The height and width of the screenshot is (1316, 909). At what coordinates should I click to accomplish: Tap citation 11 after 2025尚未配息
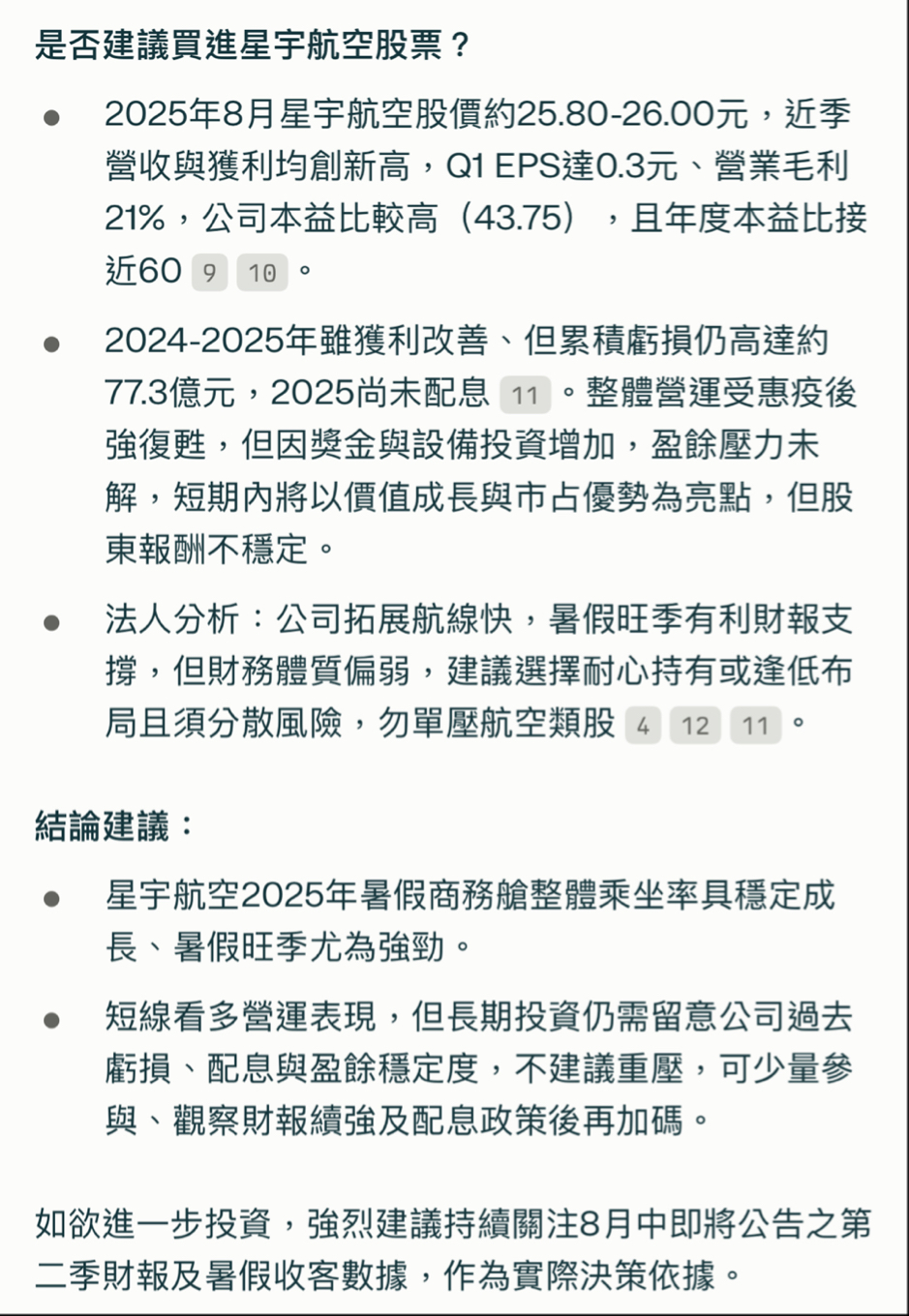coord(525,395)
